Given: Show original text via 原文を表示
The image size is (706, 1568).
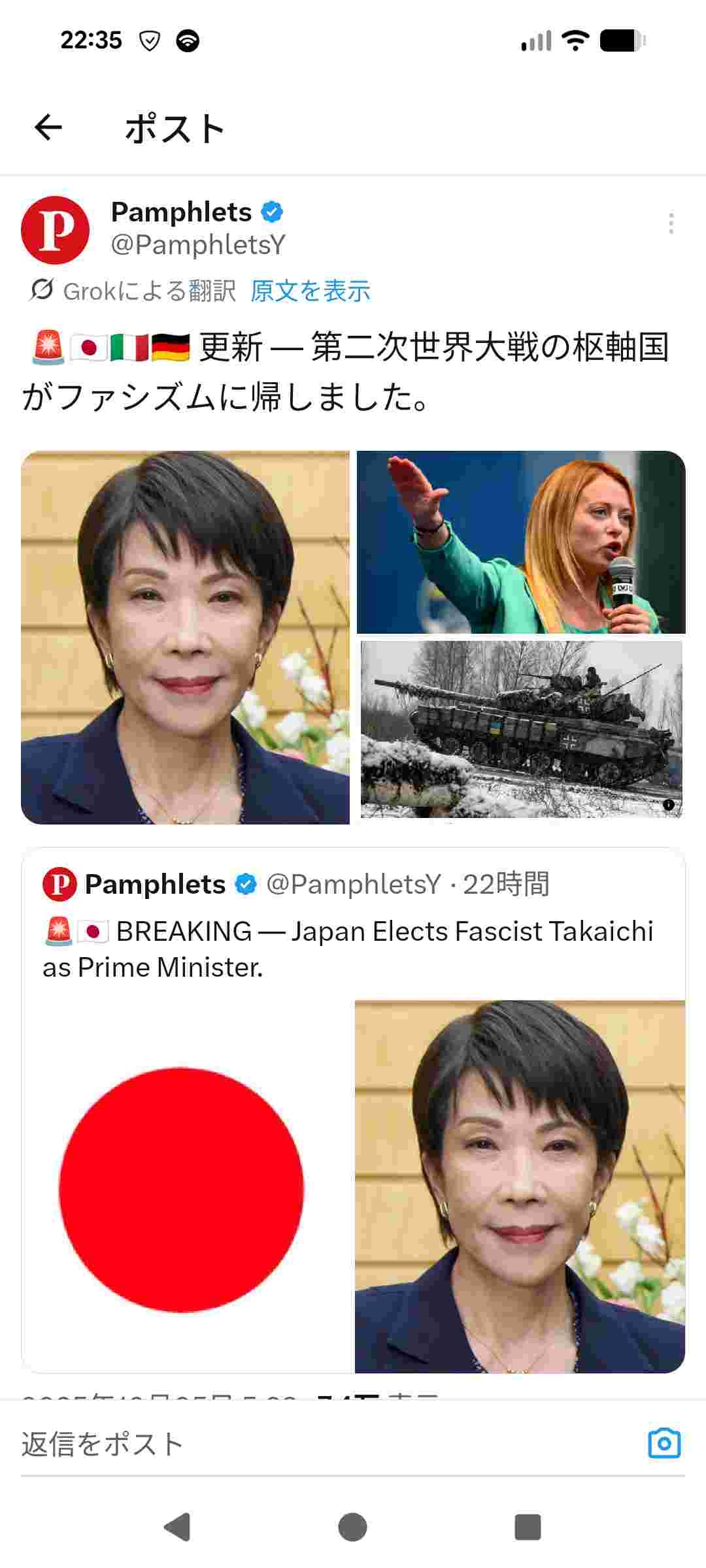Looking at the screenshot, I should click(x=311, y=291).
